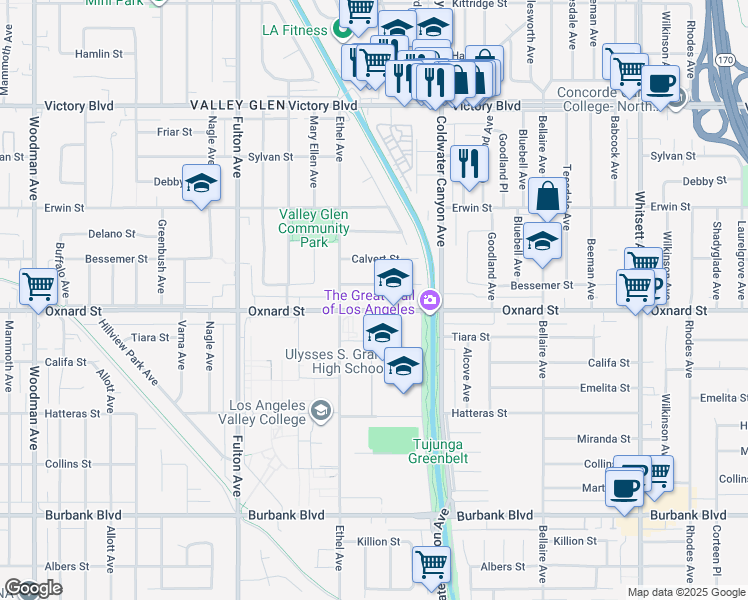Image resolution: width=748 pixels, height=600 pixels.
Task: Open the shopping bag marker near Erwin St
Action: [548, 197]
